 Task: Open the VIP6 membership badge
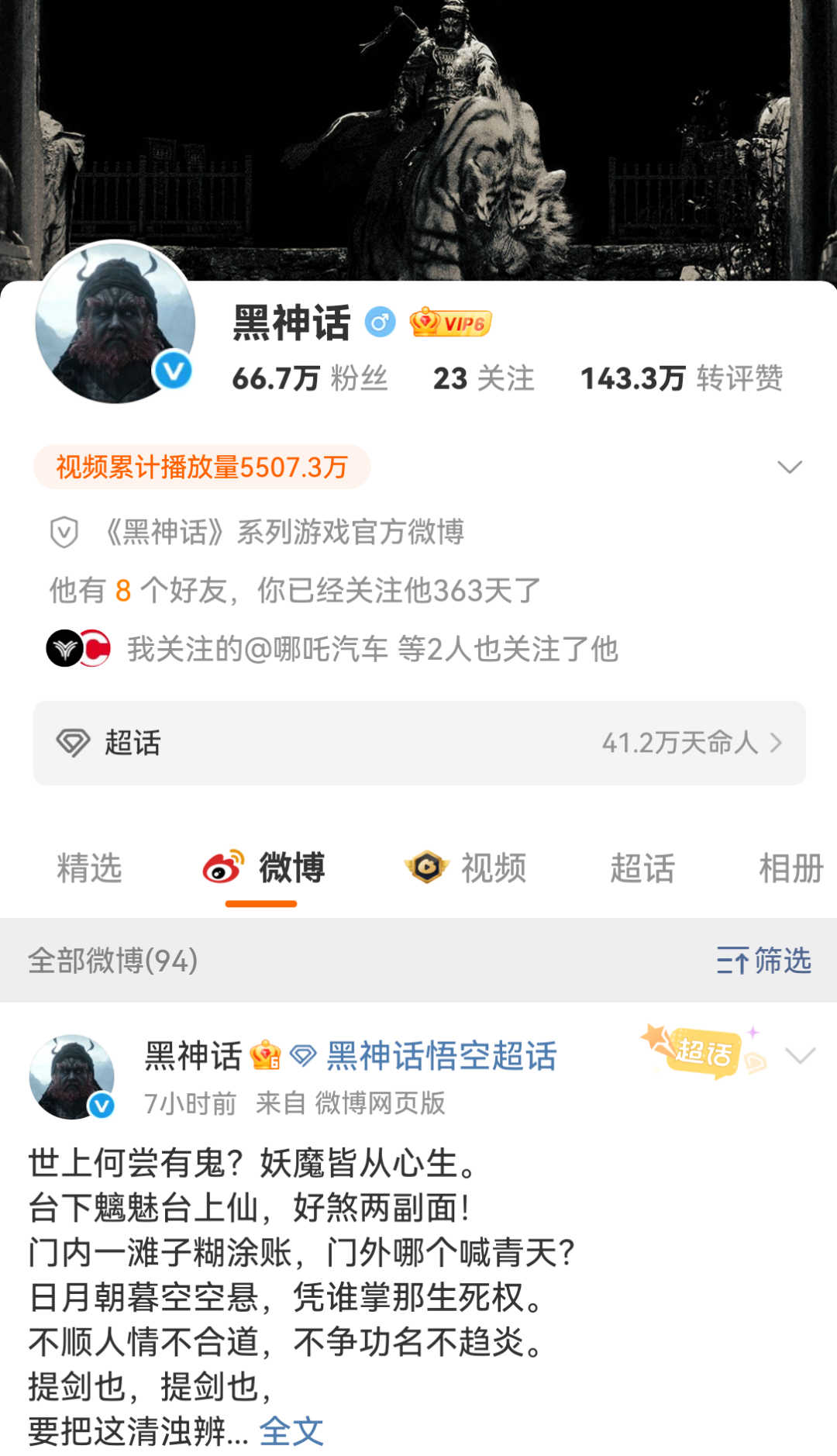(x=451, y=323)
